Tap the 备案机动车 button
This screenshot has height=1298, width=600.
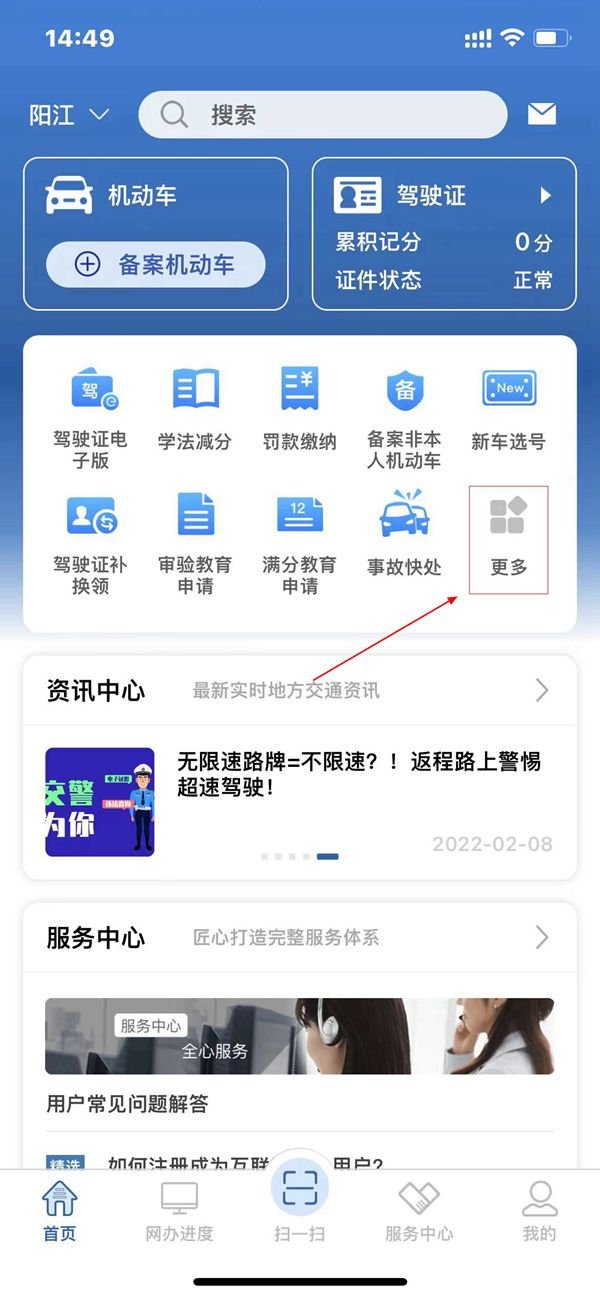pos(156,264)
